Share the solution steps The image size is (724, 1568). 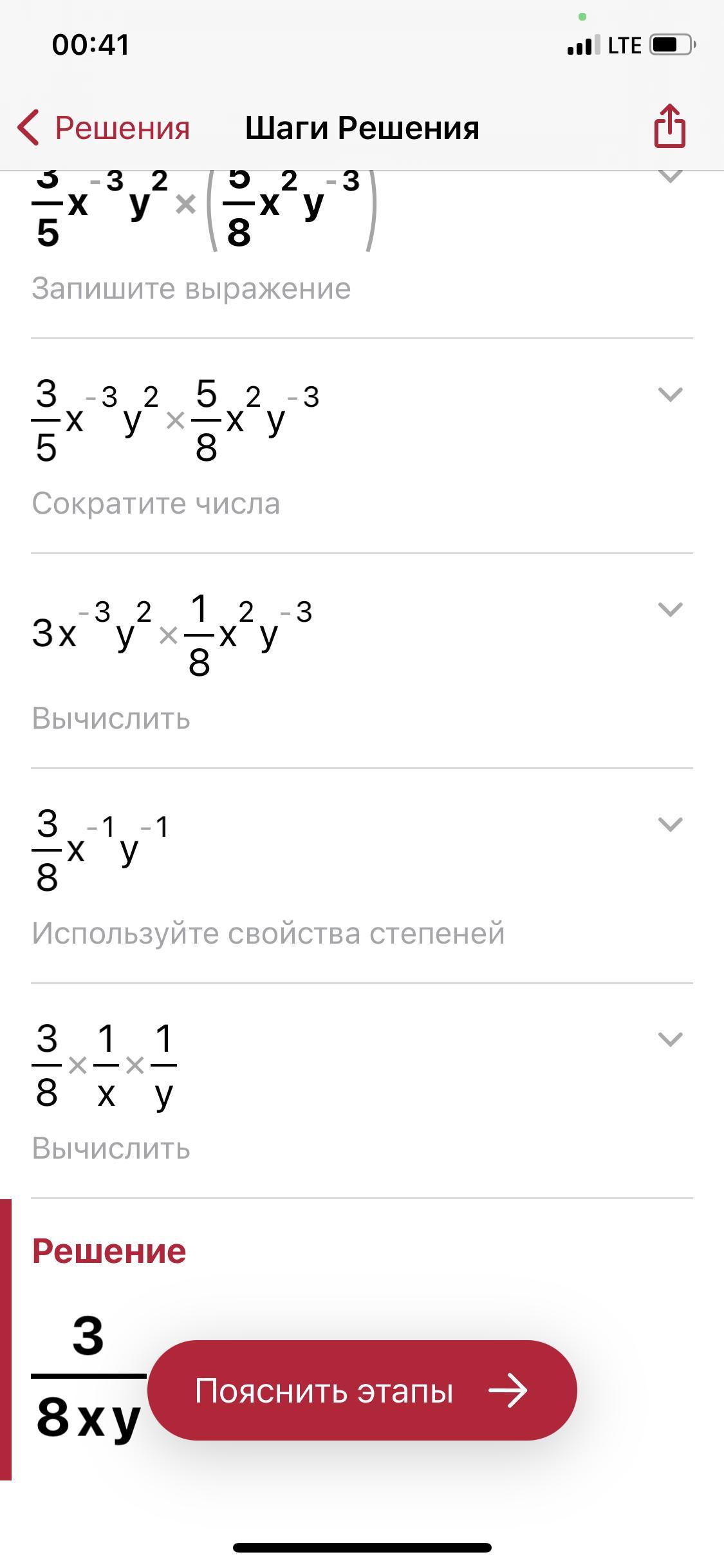[x=670, y=126]
